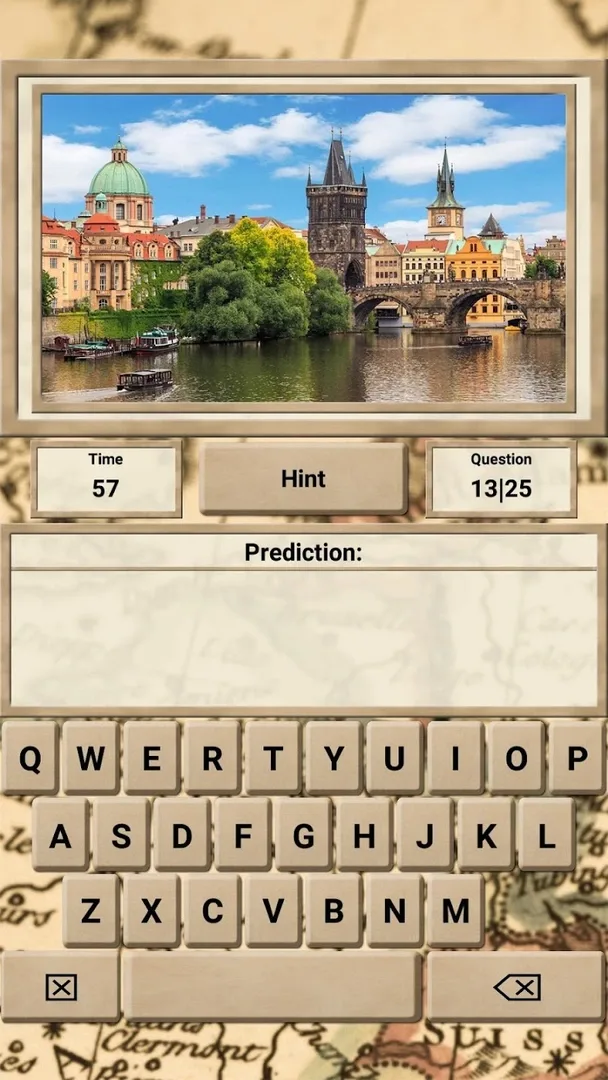Type the letter E on the keyboard
608x1080 pixels.
151,758
